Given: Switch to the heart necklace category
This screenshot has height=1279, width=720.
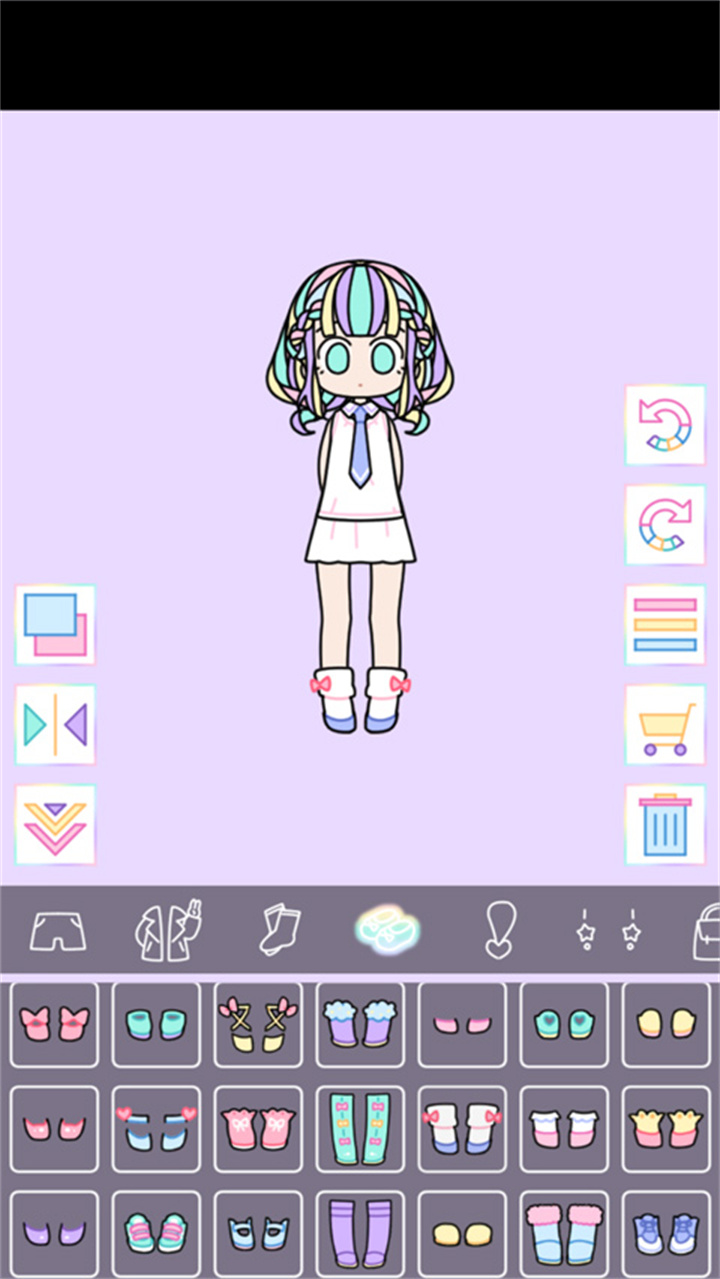Looking at the screenshot, I should coord(498,931).
